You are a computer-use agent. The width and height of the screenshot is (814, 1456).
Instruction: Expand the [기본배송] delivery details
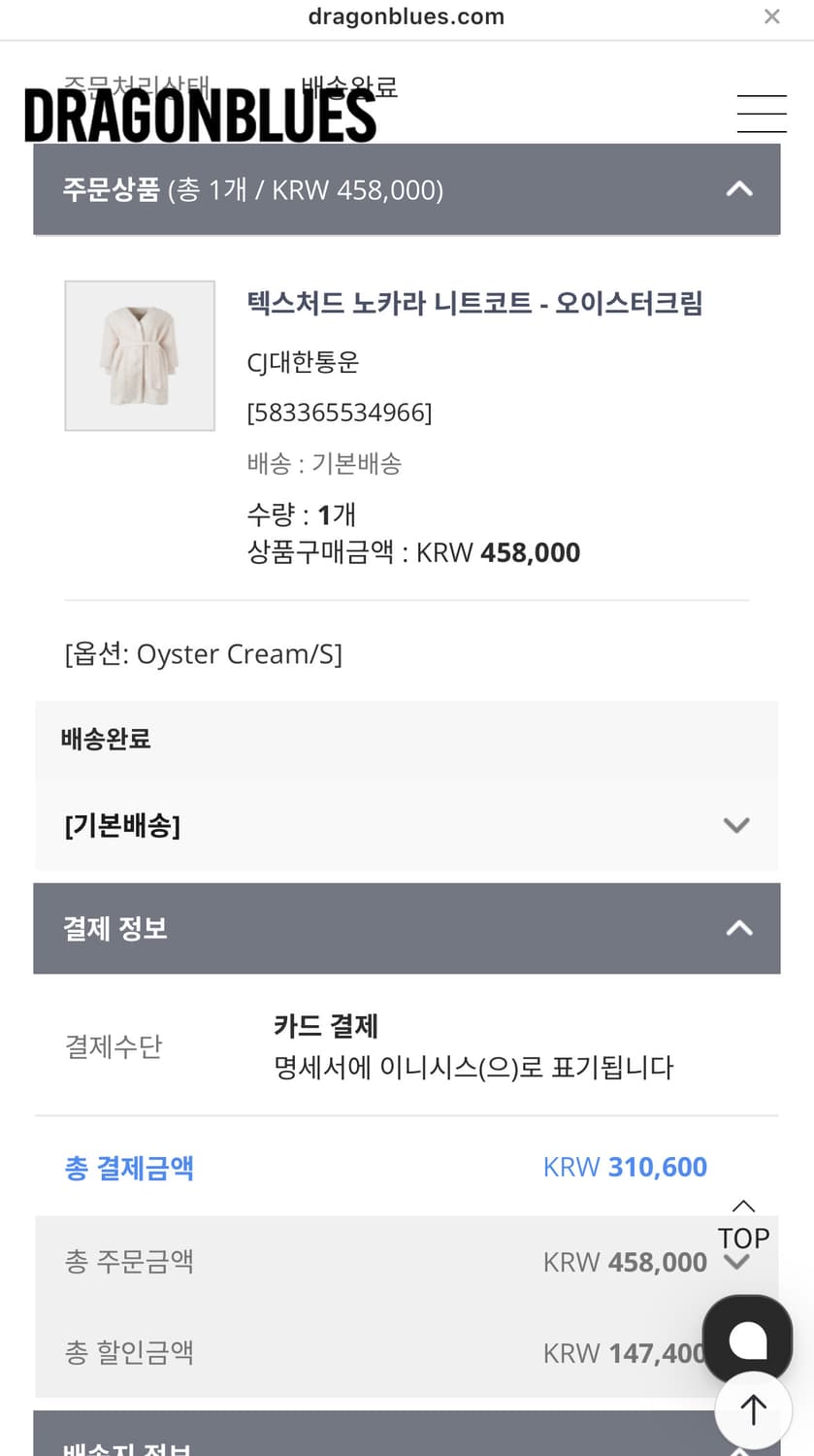coord(736,825)
